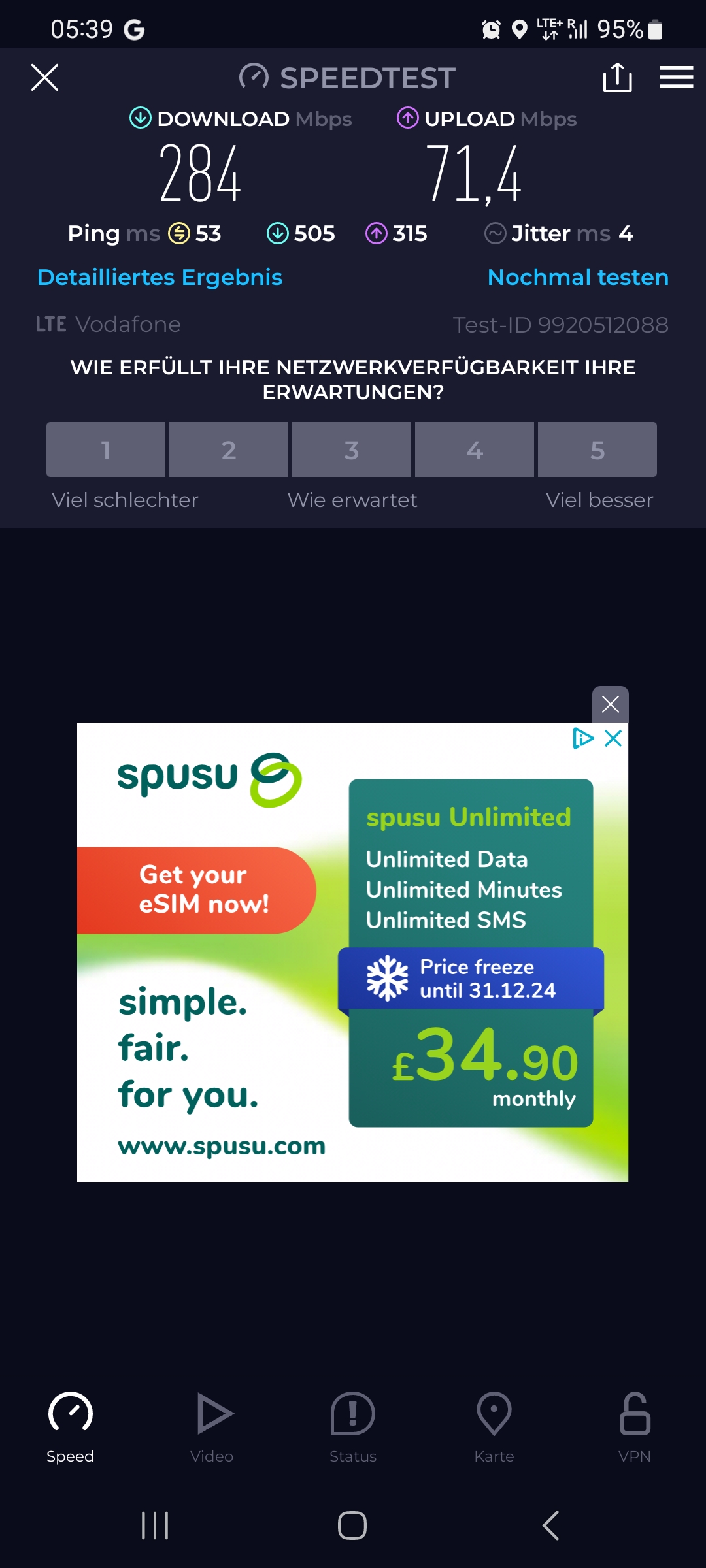Image resolution: width=706 pixels, height=1568 pixels.
Task: Dismiss the ad with gray X button
Action: pyautogui.click(x=610, y=704)
